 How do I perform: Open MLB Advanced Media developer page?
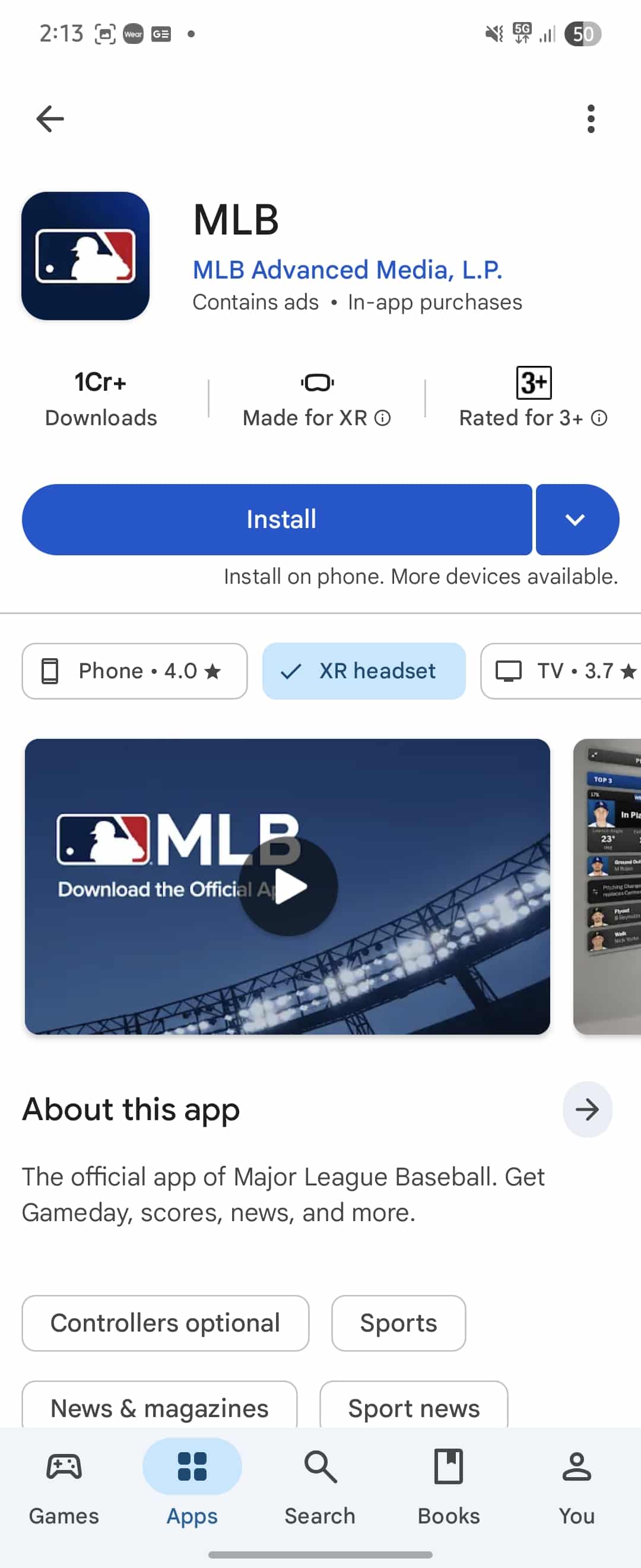(x=347, y=270)
